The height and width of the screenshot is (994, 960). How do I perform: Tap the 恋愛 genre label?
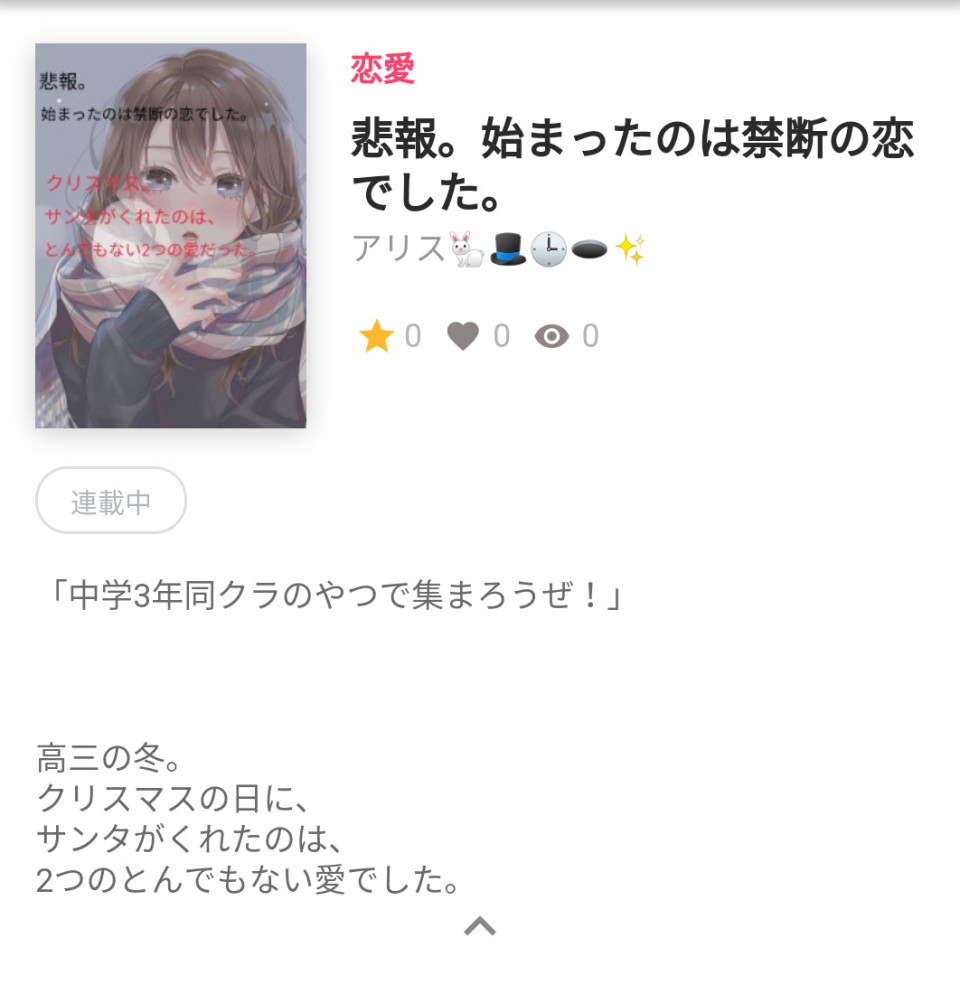click(x=382, y=69)
